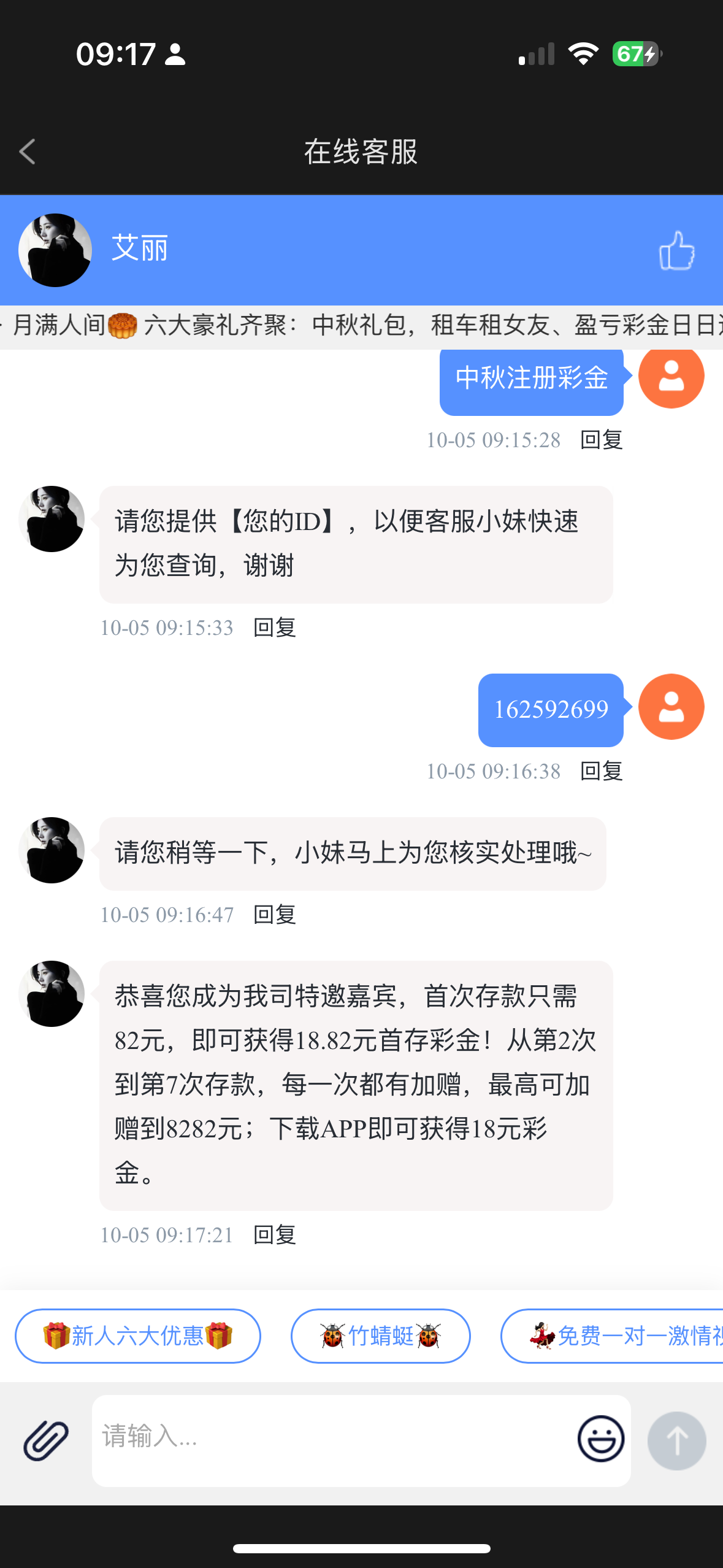Attach a file with the paperclip icon

(46, 1440)
